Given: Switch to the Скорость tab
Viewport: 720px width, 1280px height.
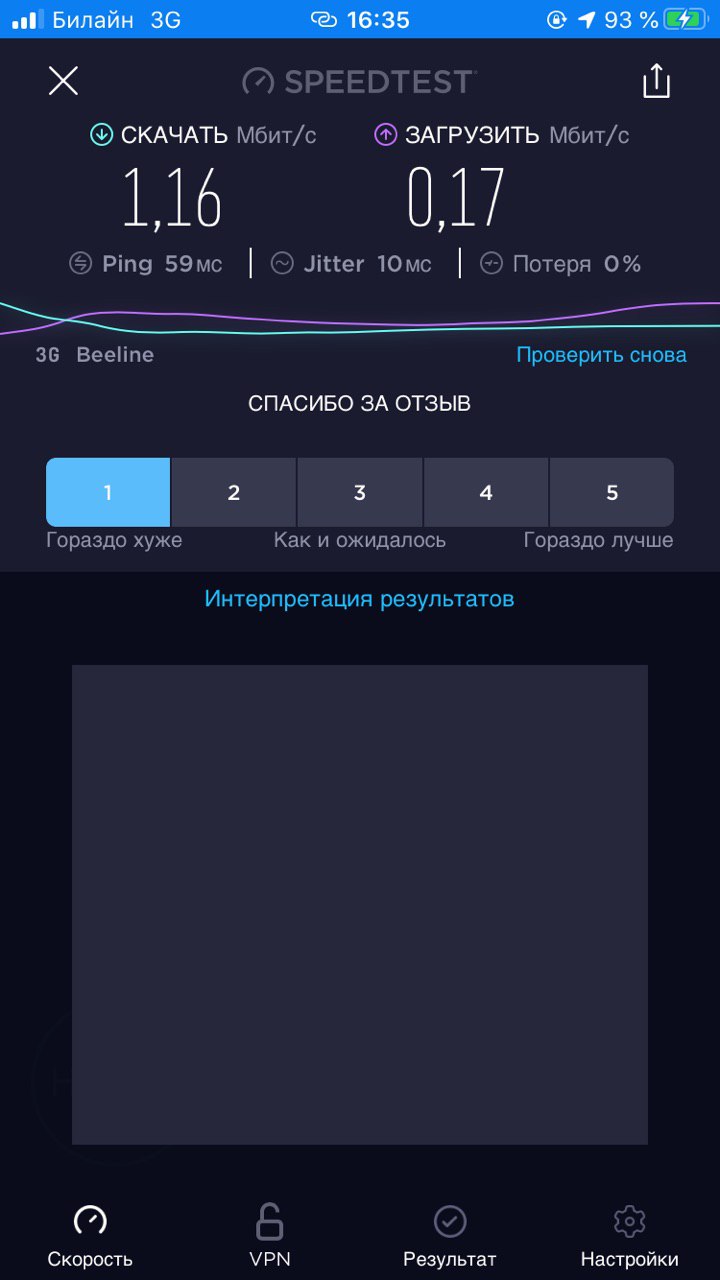Looking at the screenshot, I should point(90,1236).
